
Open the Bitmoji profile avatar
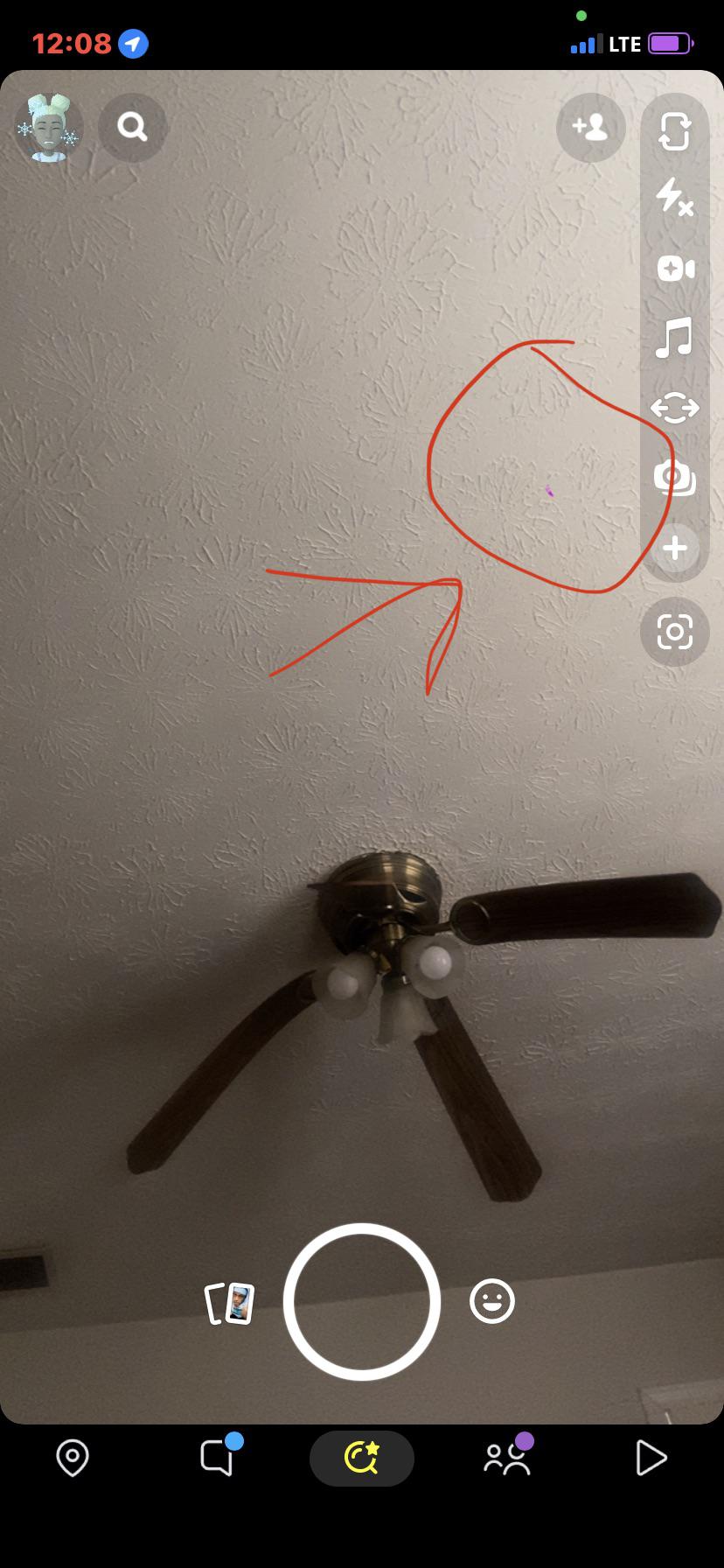(49, 129)
